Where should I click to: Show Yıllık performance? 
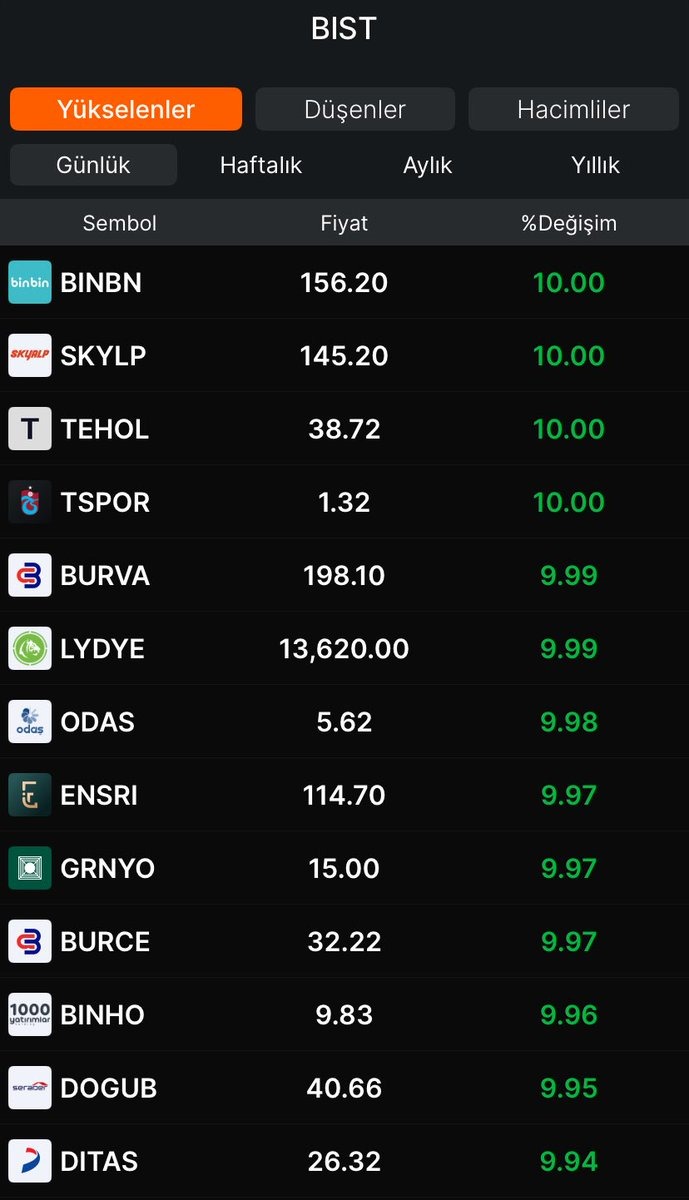[595, 165]
